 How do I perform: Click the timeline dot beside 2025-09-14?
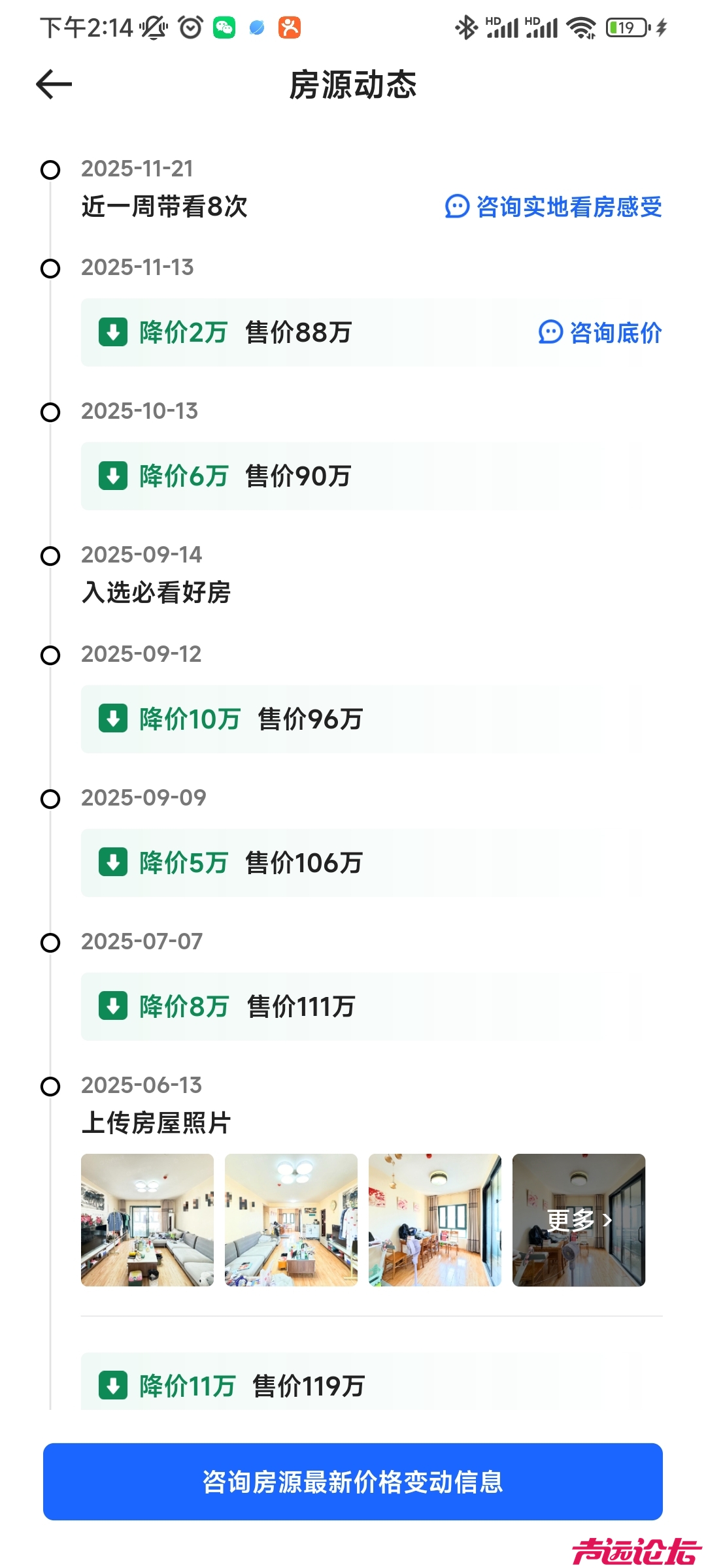pos(50,556)
